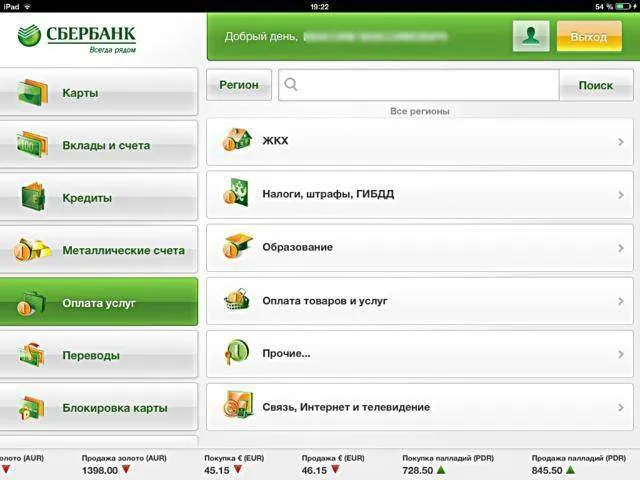This screenshot has width=640, height=480.
Task: Open Кредиты section
Action: [99, 198]
